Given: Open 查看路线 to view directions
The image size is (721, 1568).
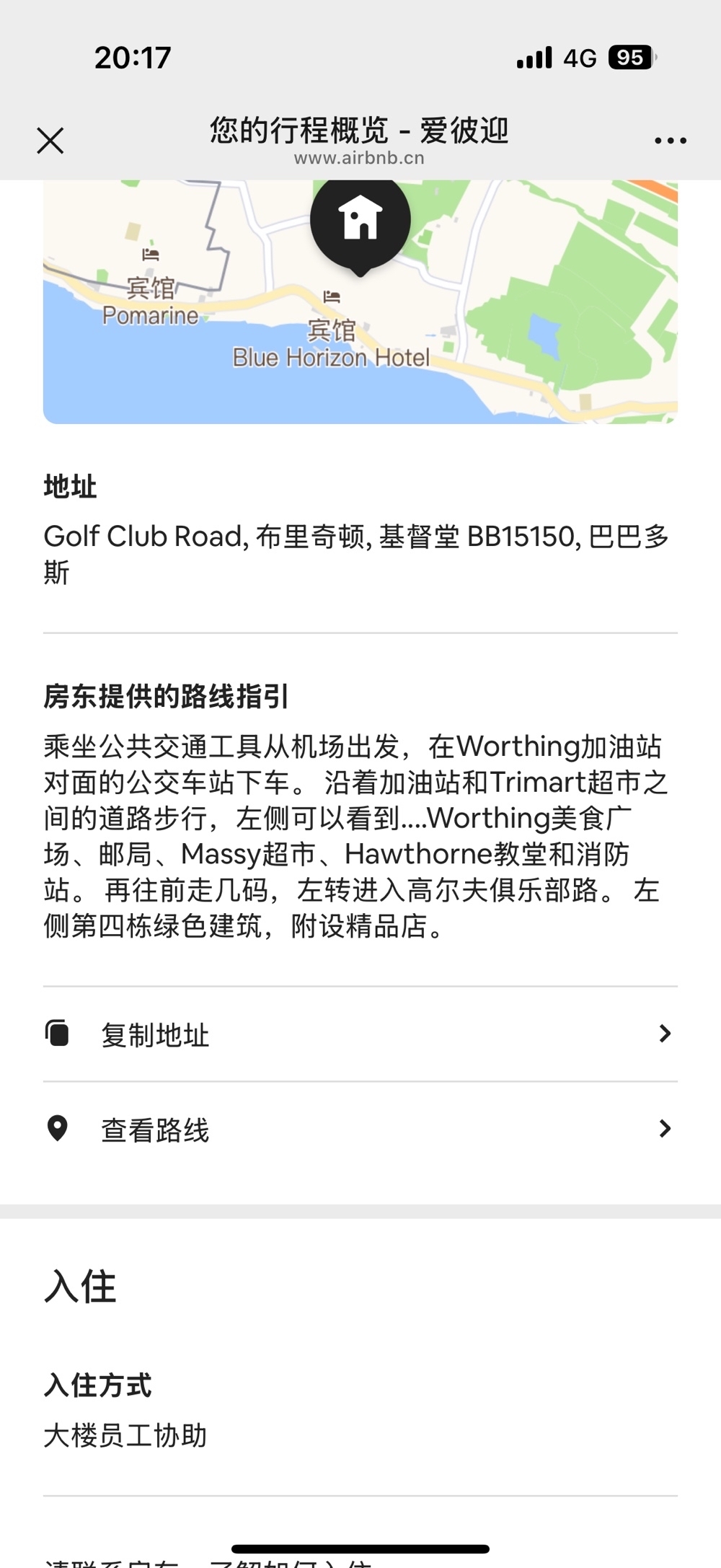Looking at the screenshot, I should click(360, 1129).
